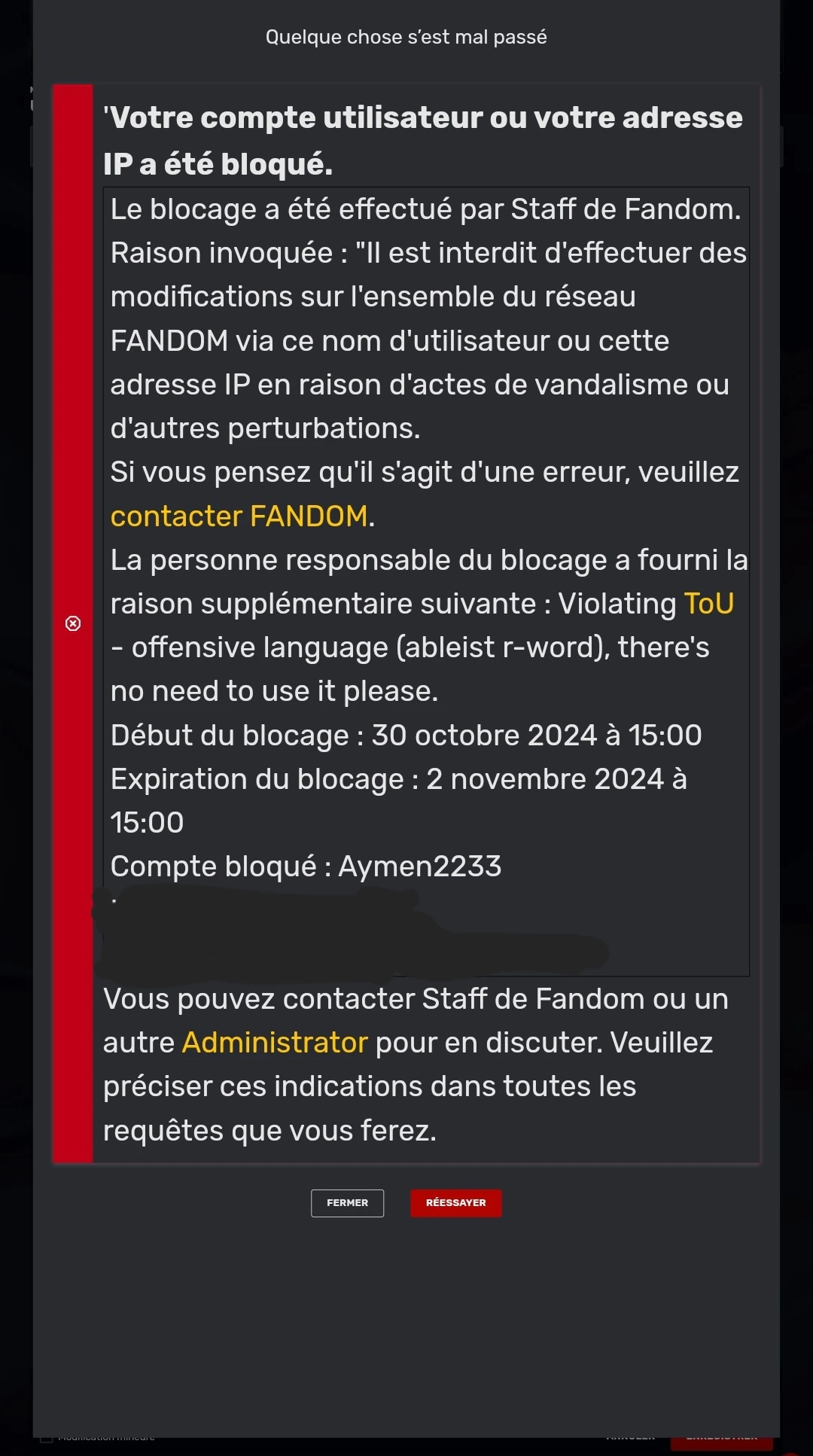This screenshot has height=1456, width=813.
Task: Follow the Administrator link
Action: 275,1043
